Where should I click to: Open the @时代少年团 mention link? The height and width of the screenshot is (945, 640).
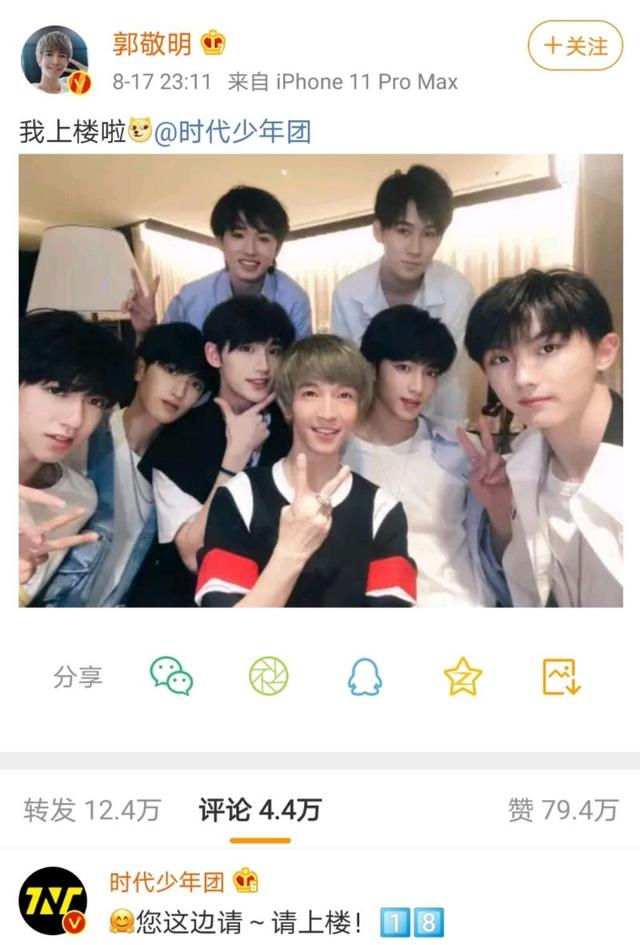click(x=232, y=132)
